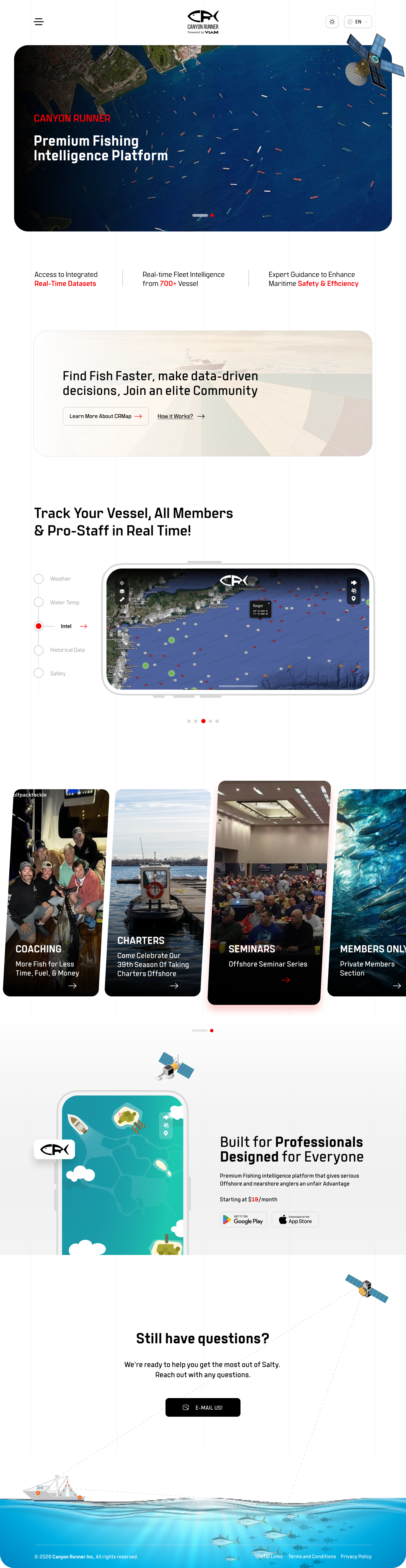Open the Privacy Policy link

pyautogui.click(x=356, y=1556)
